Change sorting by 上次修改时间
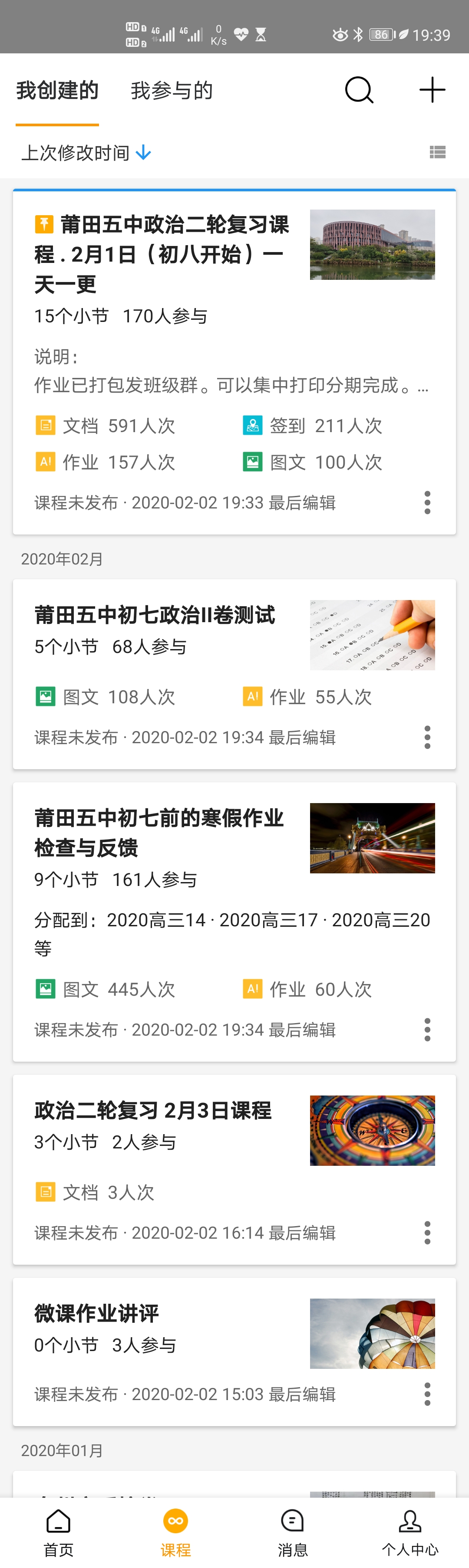The height and width of the screenshot is (1568, 469). coord(86,152)
